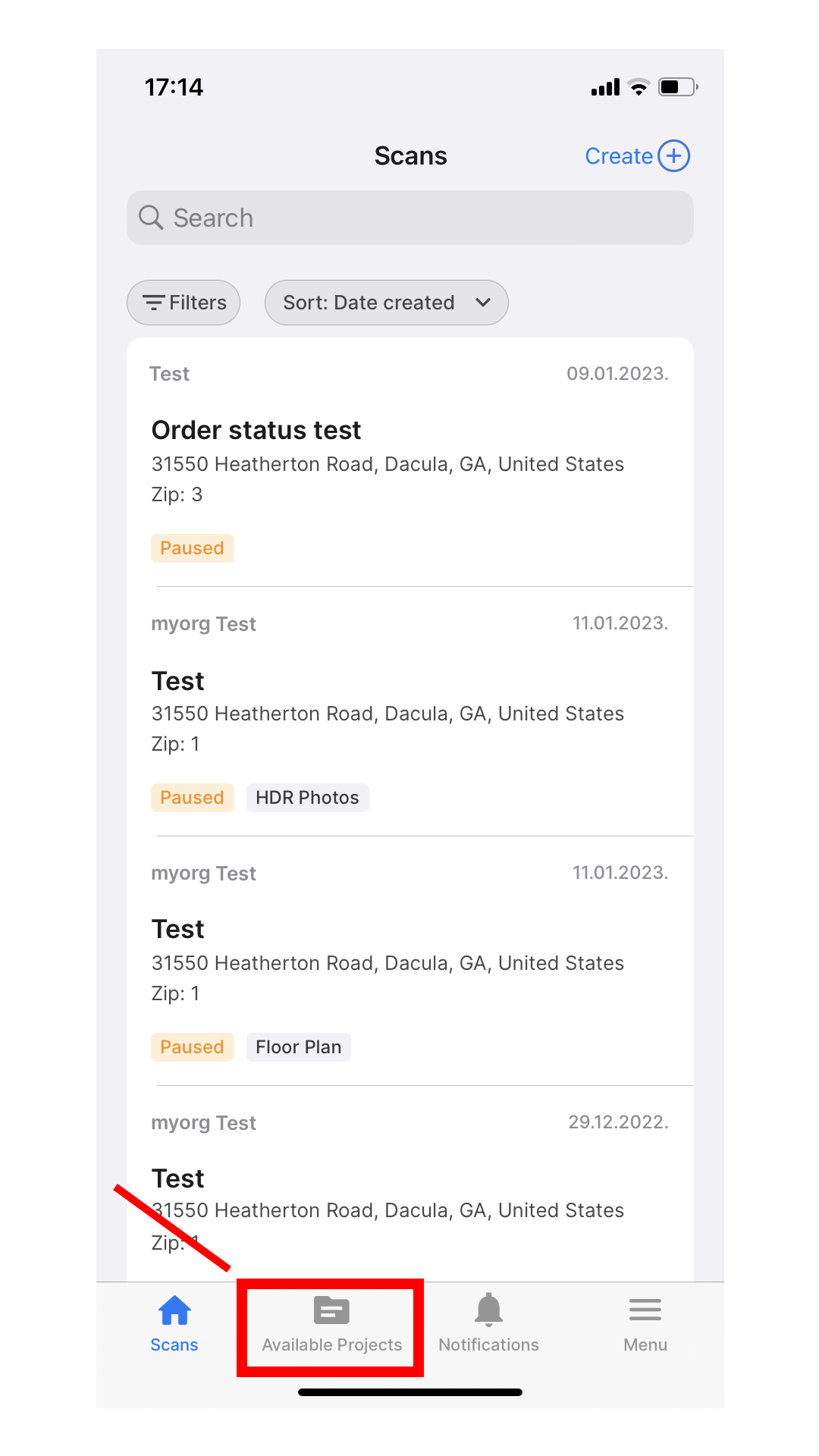Open the Test scan tagged Floor Plan
Screen dimensions: 819x1456
point(410,961)
